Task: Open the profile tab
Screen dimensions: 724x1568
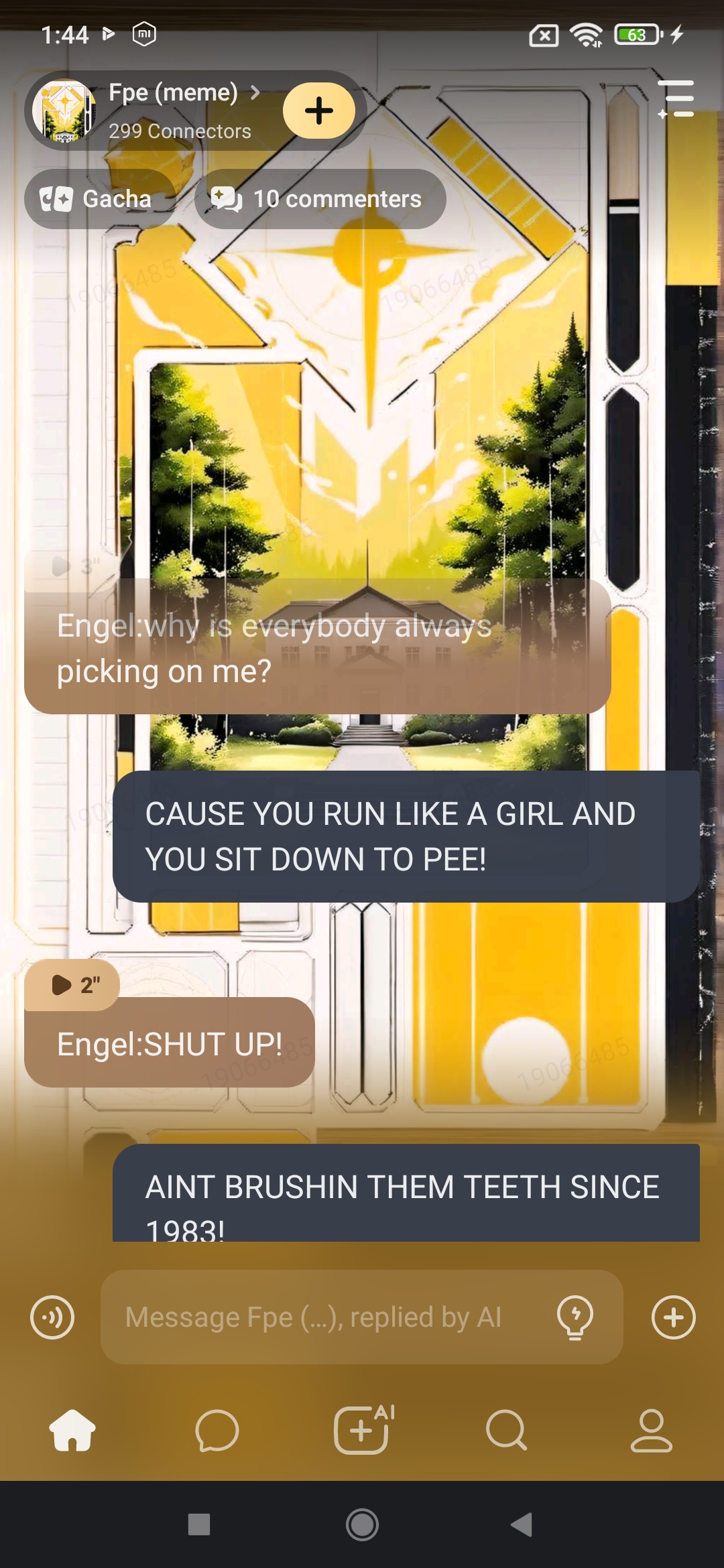Action: [651, 1431]
